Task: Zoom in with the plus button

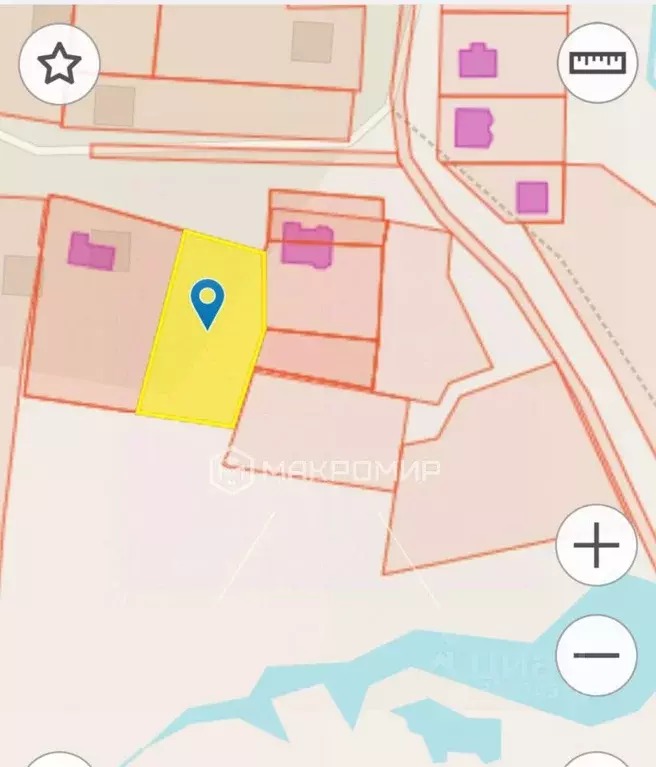Action: pos(596,546)
